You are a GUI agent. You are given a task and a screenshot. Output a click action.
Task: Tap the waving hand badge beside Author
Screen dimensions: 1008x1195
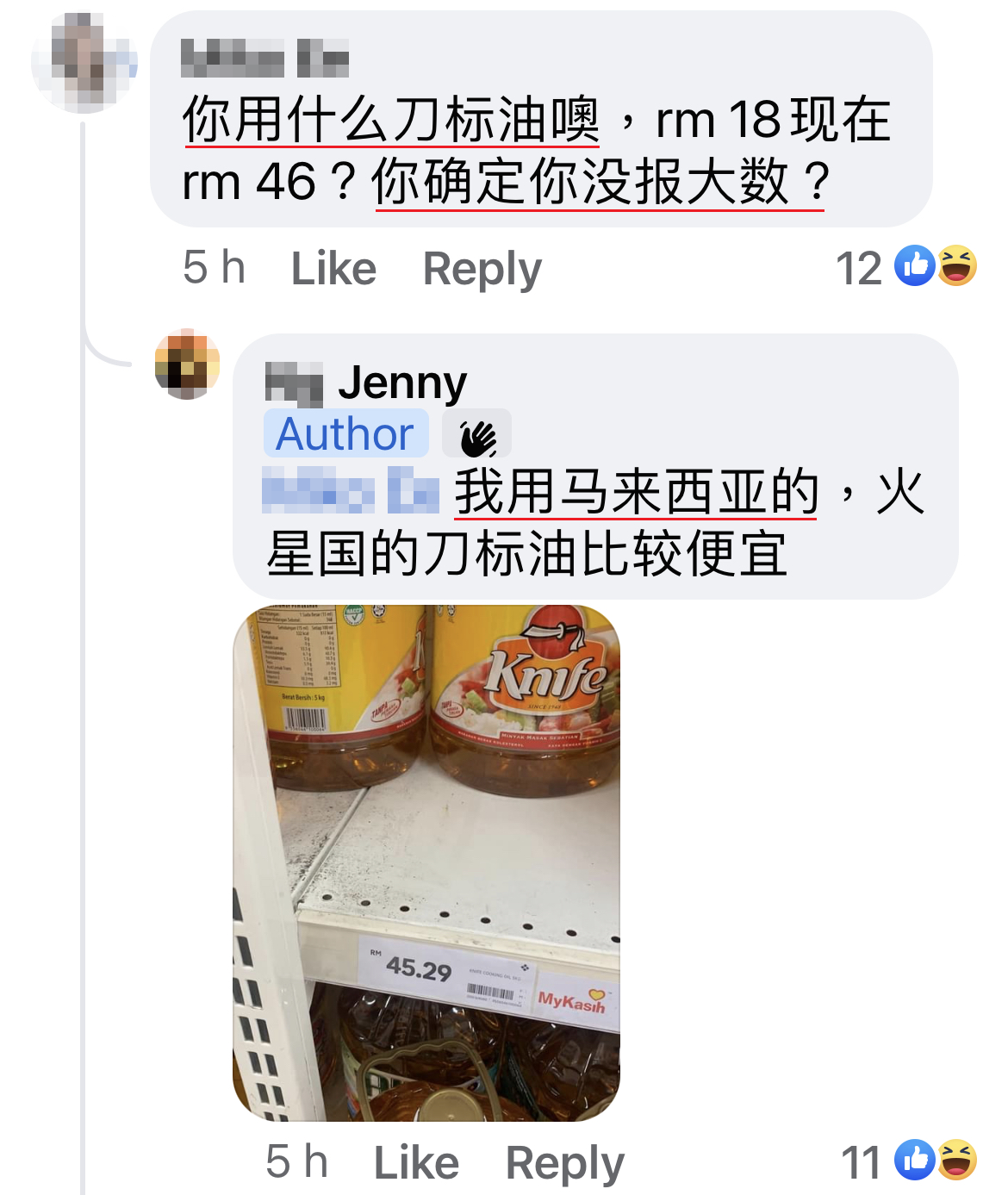tap(476, 435)
